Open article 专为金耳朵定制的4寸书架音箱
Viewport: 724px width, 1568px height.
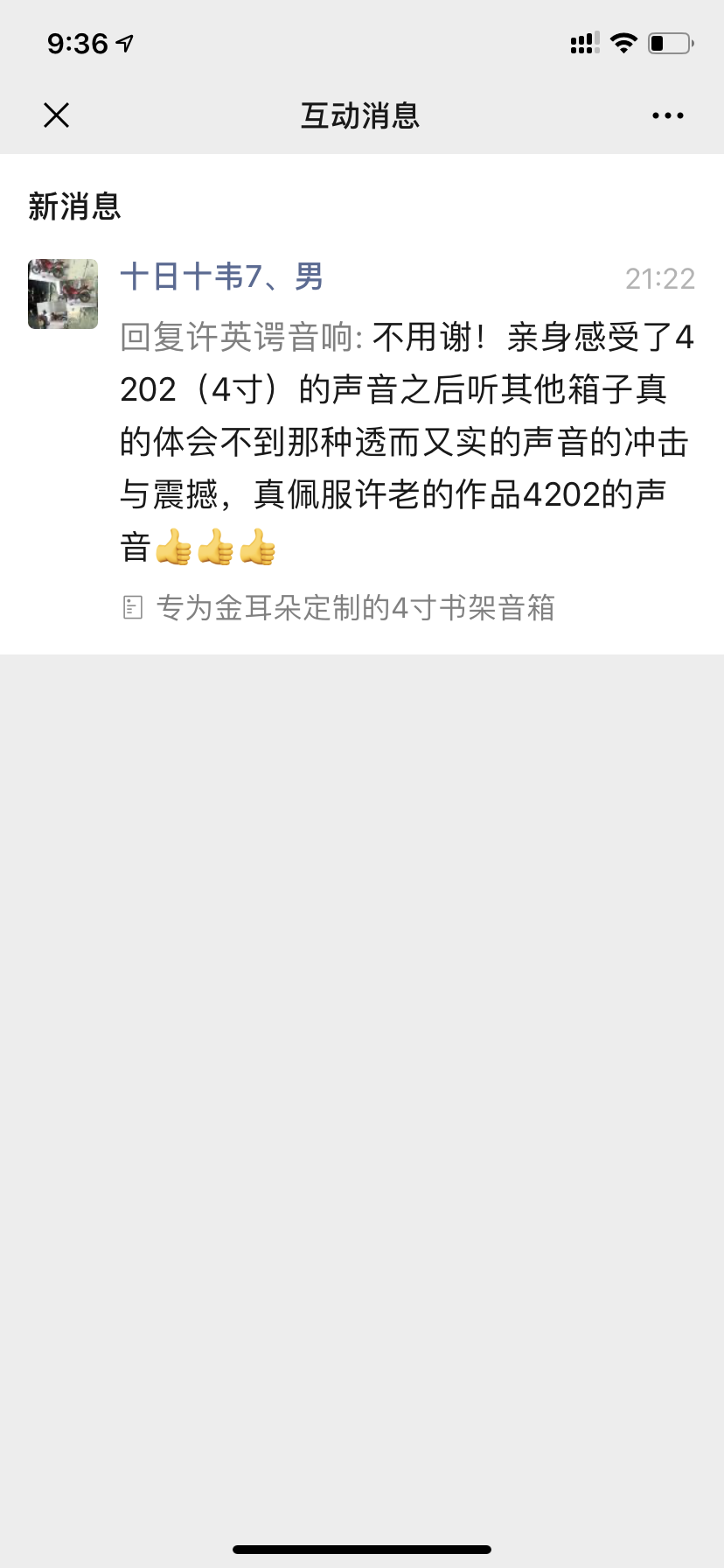click(354, 607)
